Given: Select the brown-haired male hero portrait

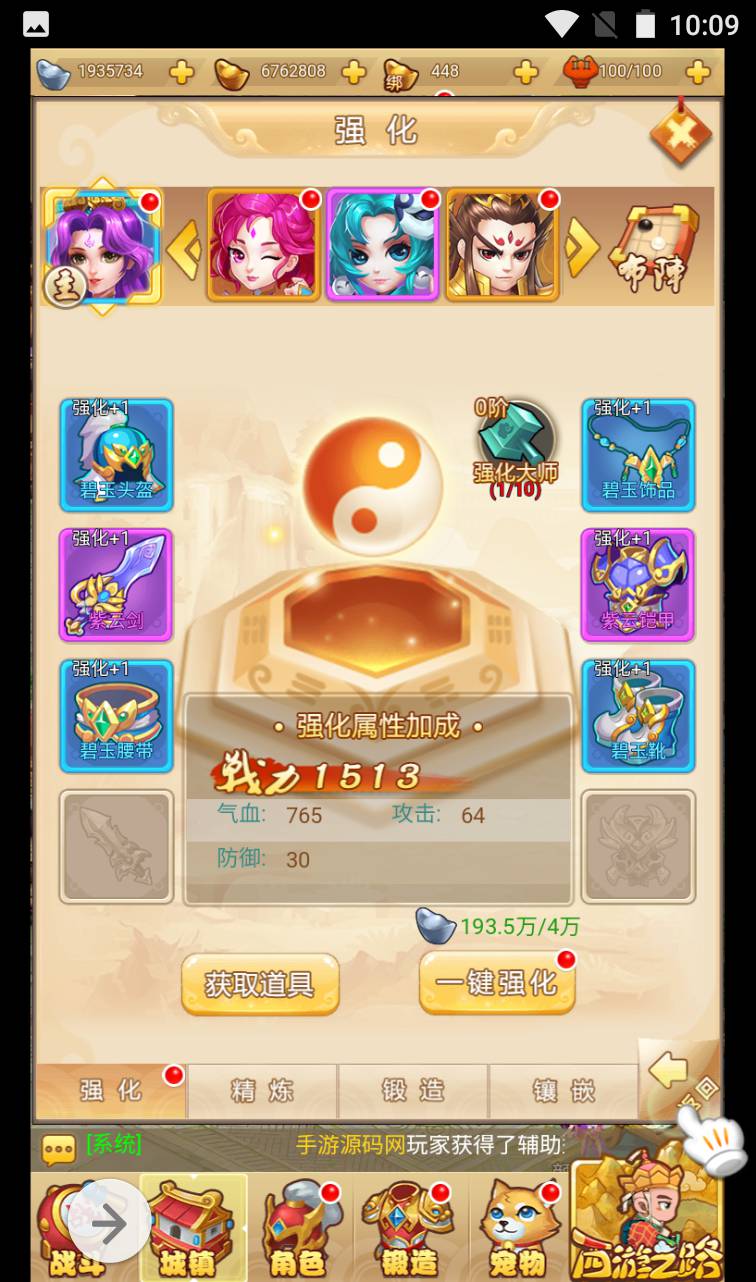Looking at the screenshot, I should [502, 246].
